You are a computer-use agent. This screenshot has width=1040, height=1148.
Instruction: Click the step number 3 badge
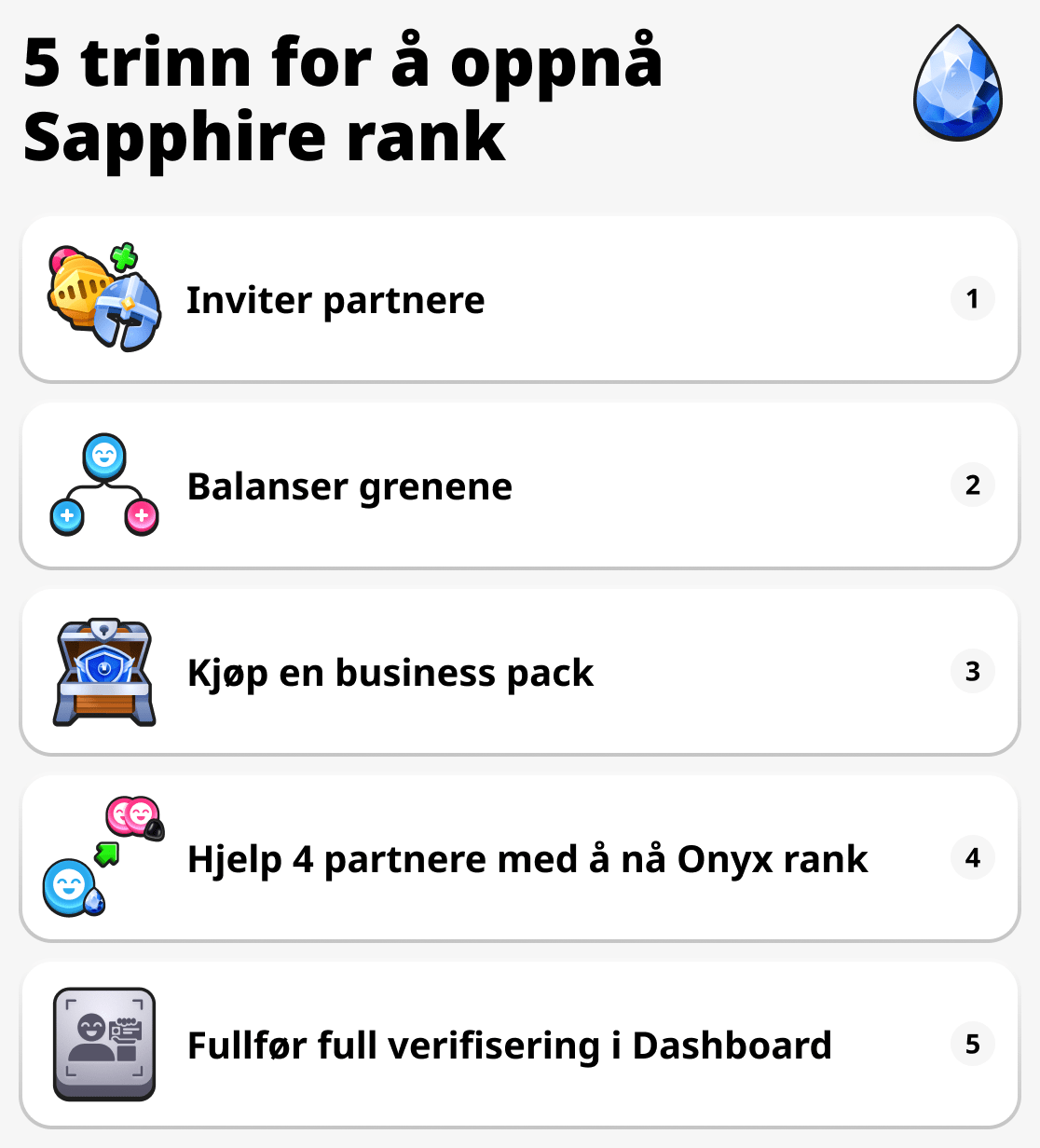tap(972, 671)
